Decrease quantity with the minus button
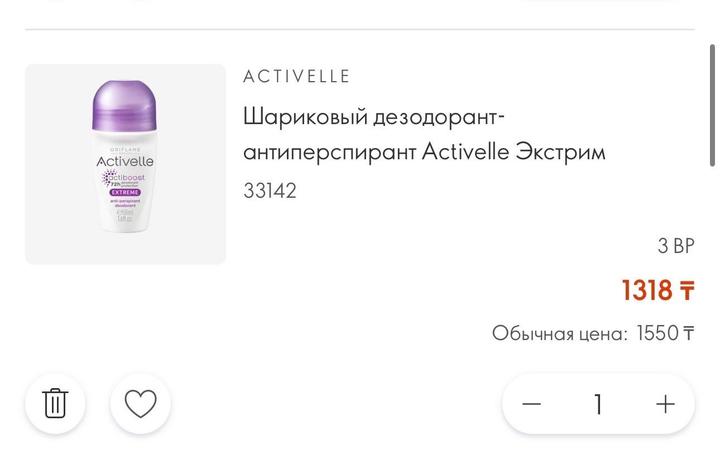The height and width of the screenshot is (467, 720). pos(532,404)
